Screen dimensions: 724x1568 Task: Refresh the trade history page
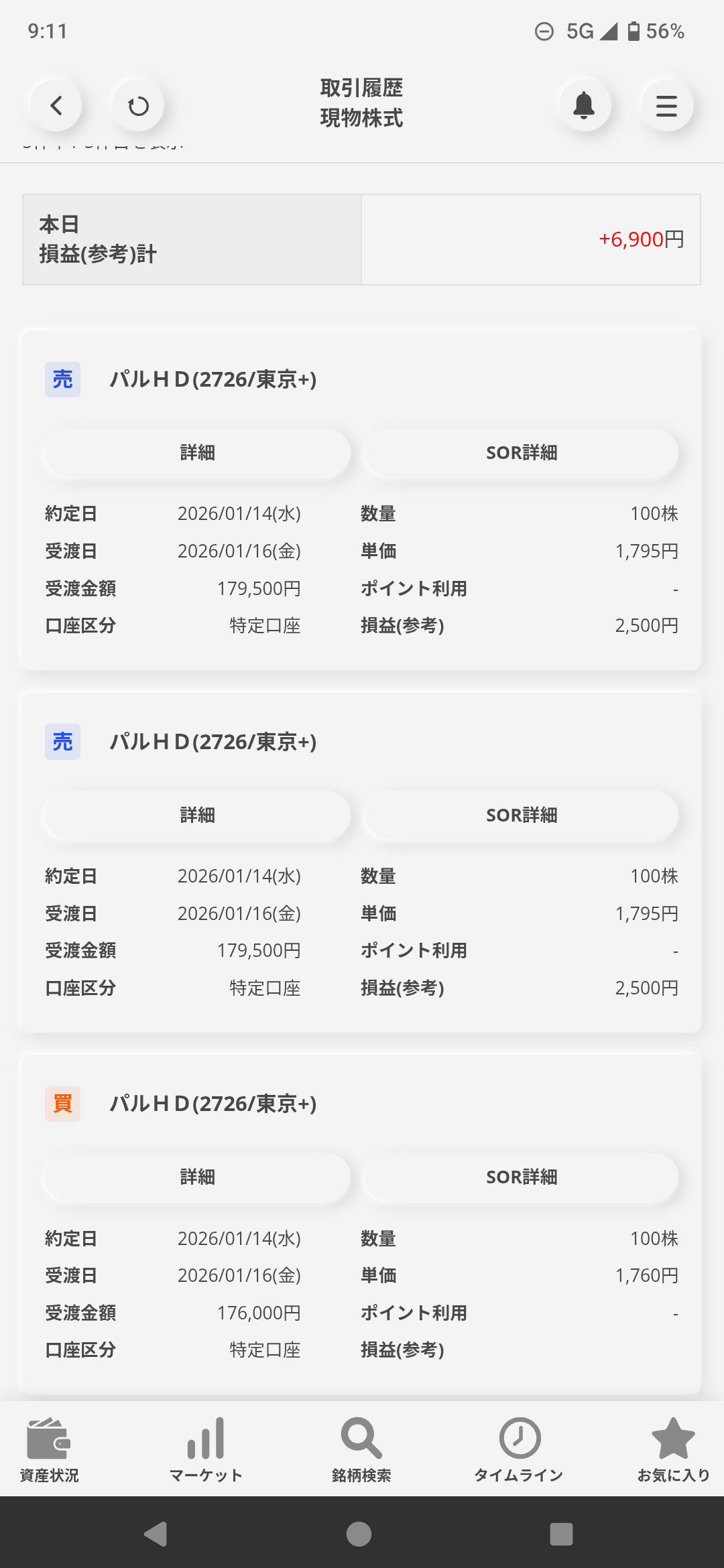tap(138, 105)
